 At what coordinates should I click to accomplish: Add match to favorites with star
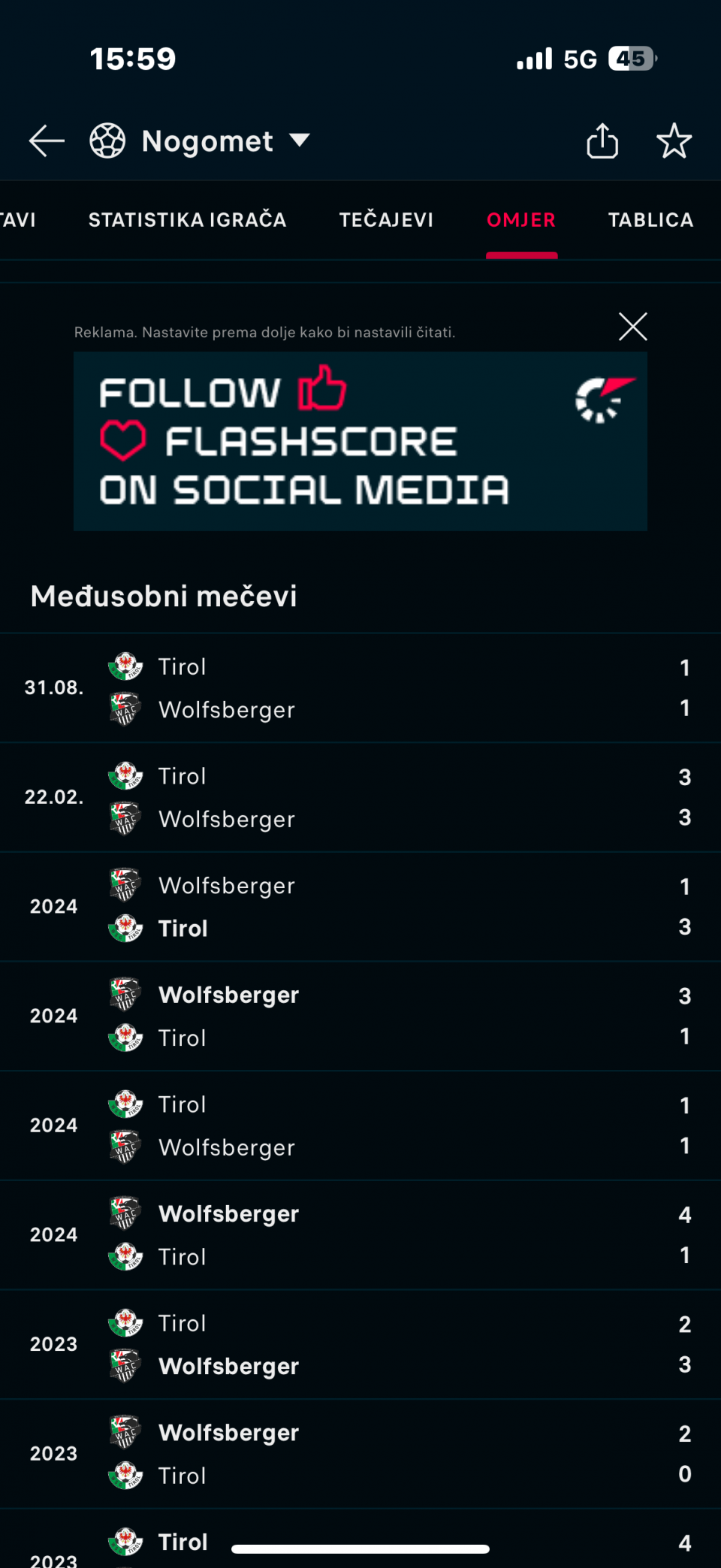click(674, 141)
